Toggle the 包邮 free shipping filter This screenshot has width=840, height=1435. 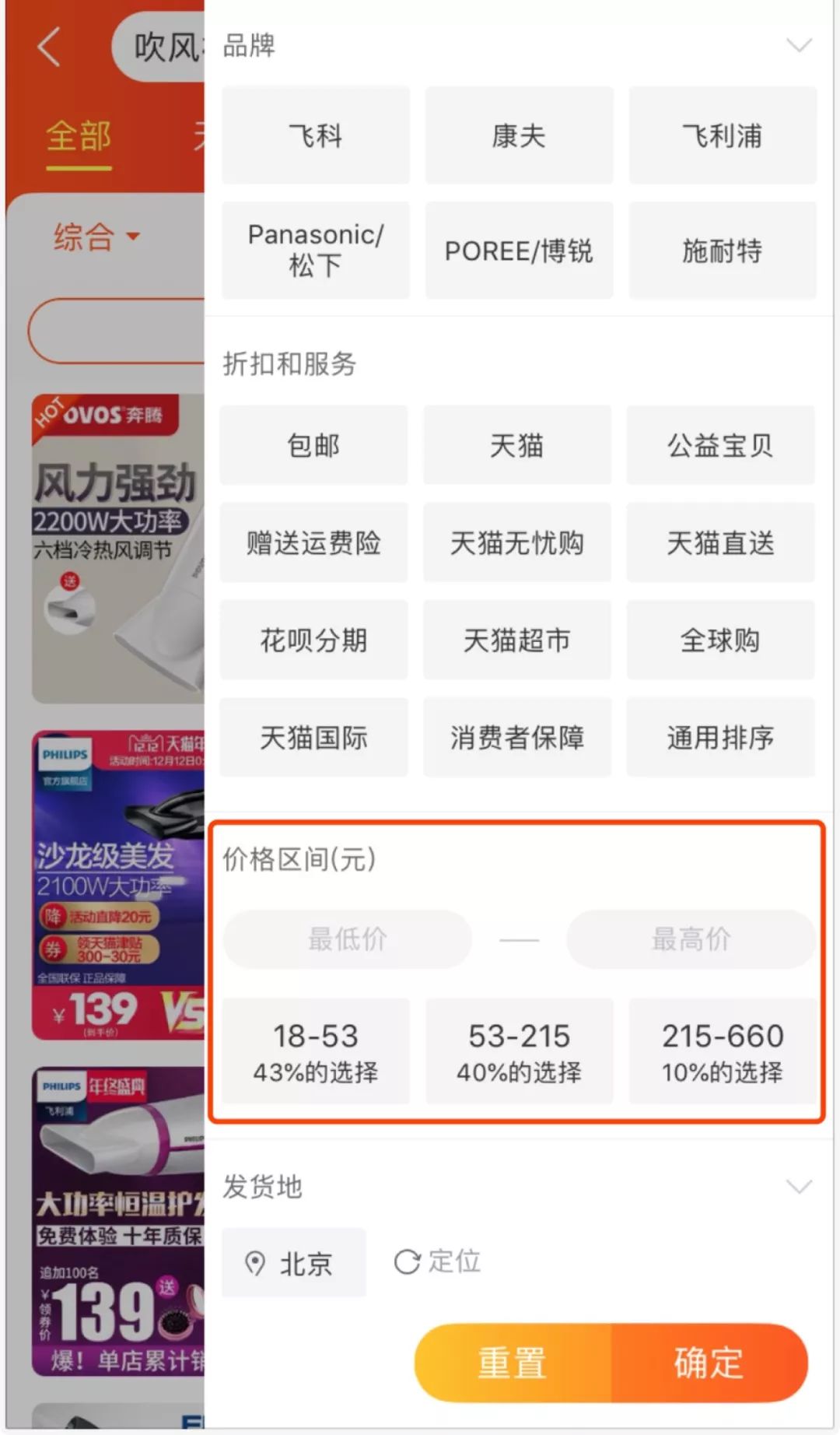313,445
